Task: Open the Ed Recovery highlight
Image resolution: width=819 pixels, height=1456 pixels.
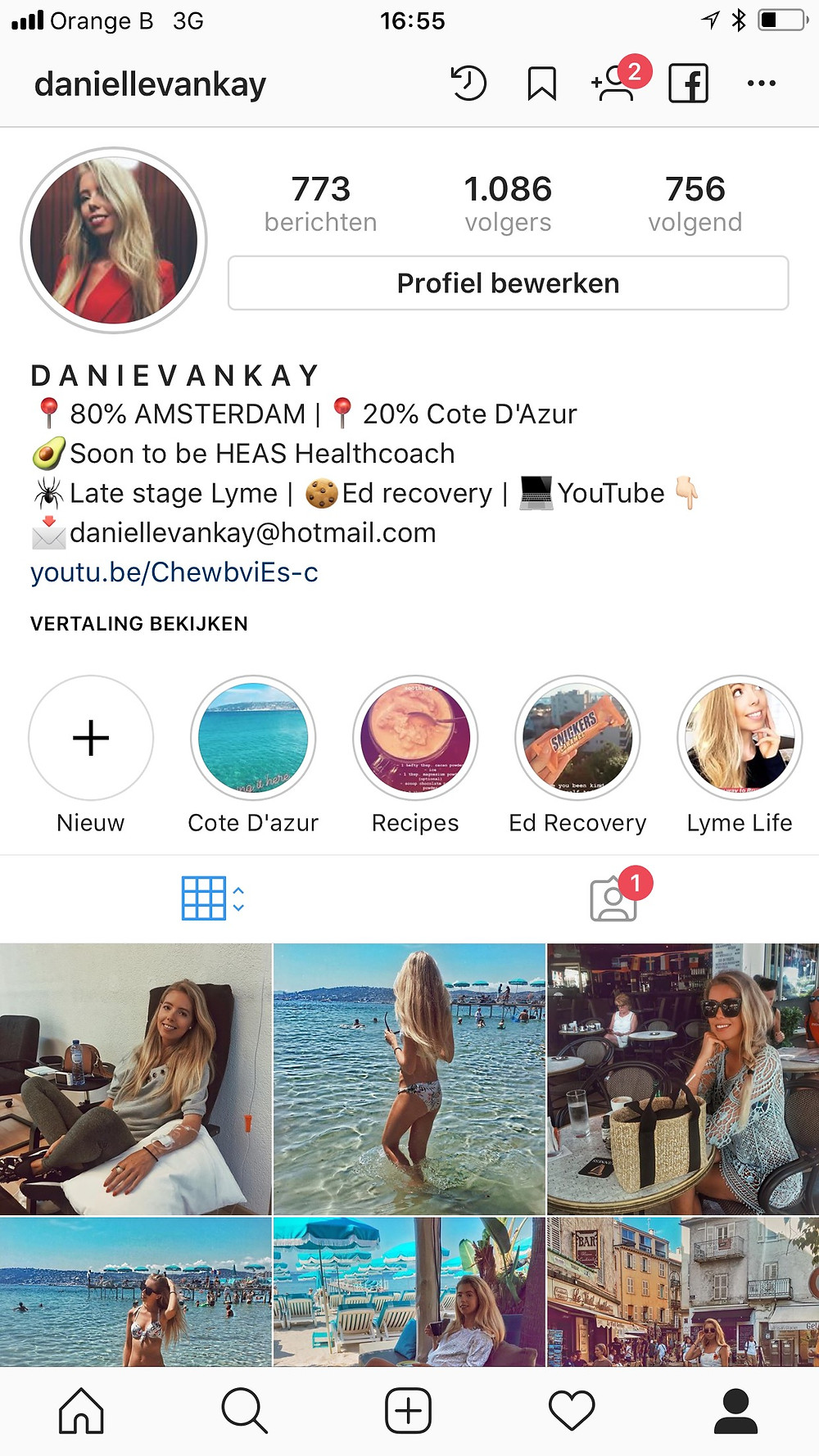Action: point(577,739)
